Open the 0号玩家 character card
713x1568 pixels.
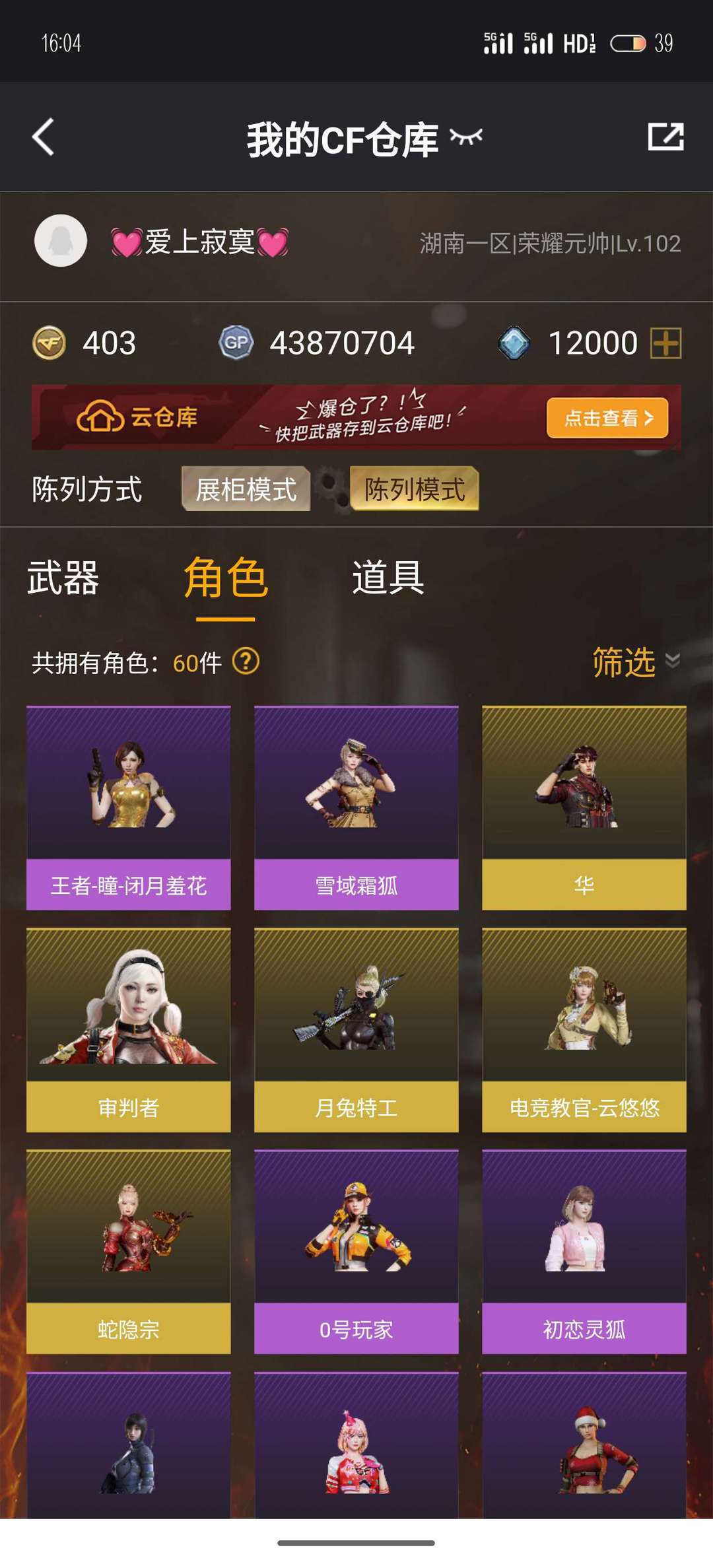(356, 1252)
